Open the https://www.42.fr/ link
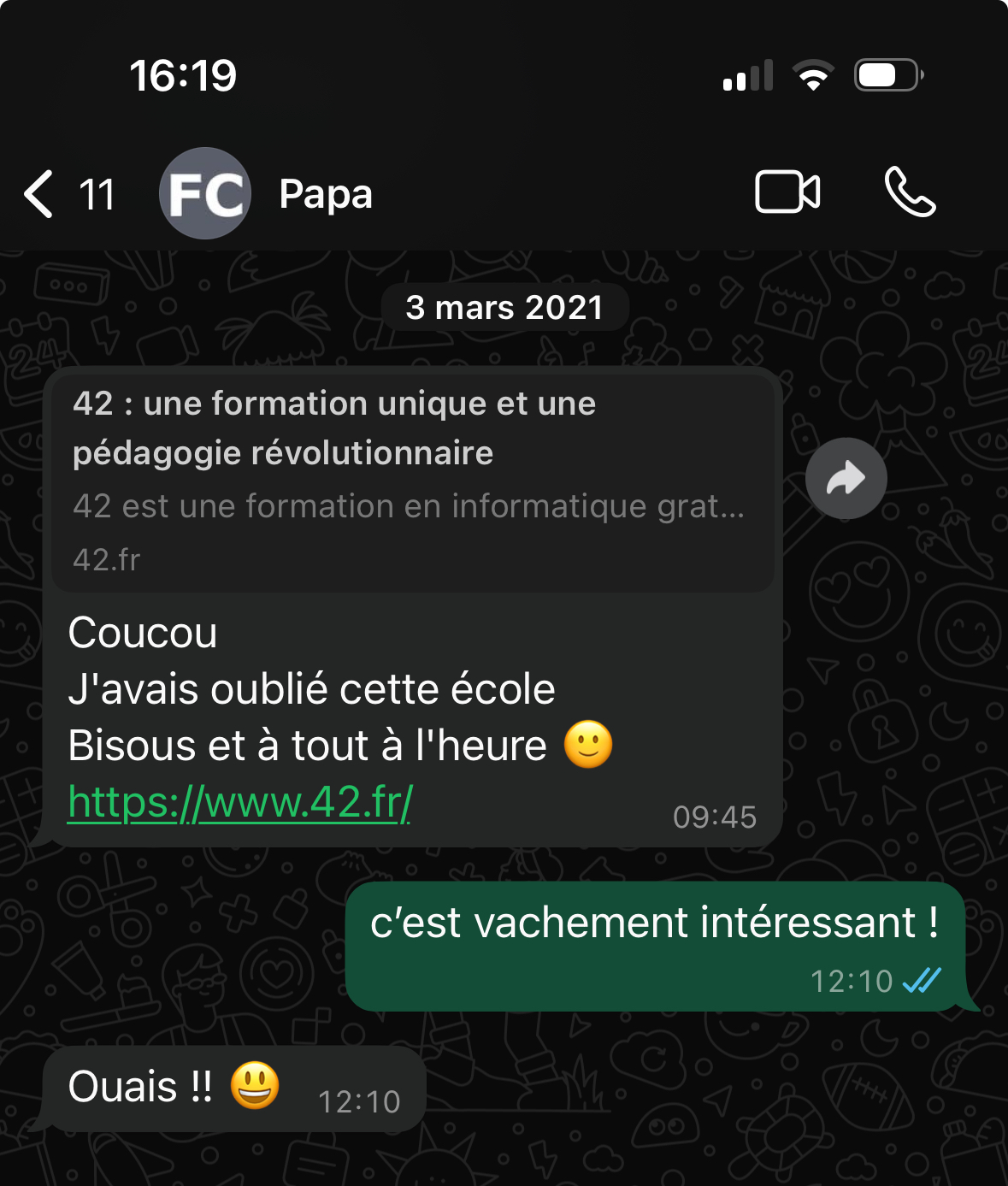Viewport: 1008px width, 1186px height. tap(240, 802)
